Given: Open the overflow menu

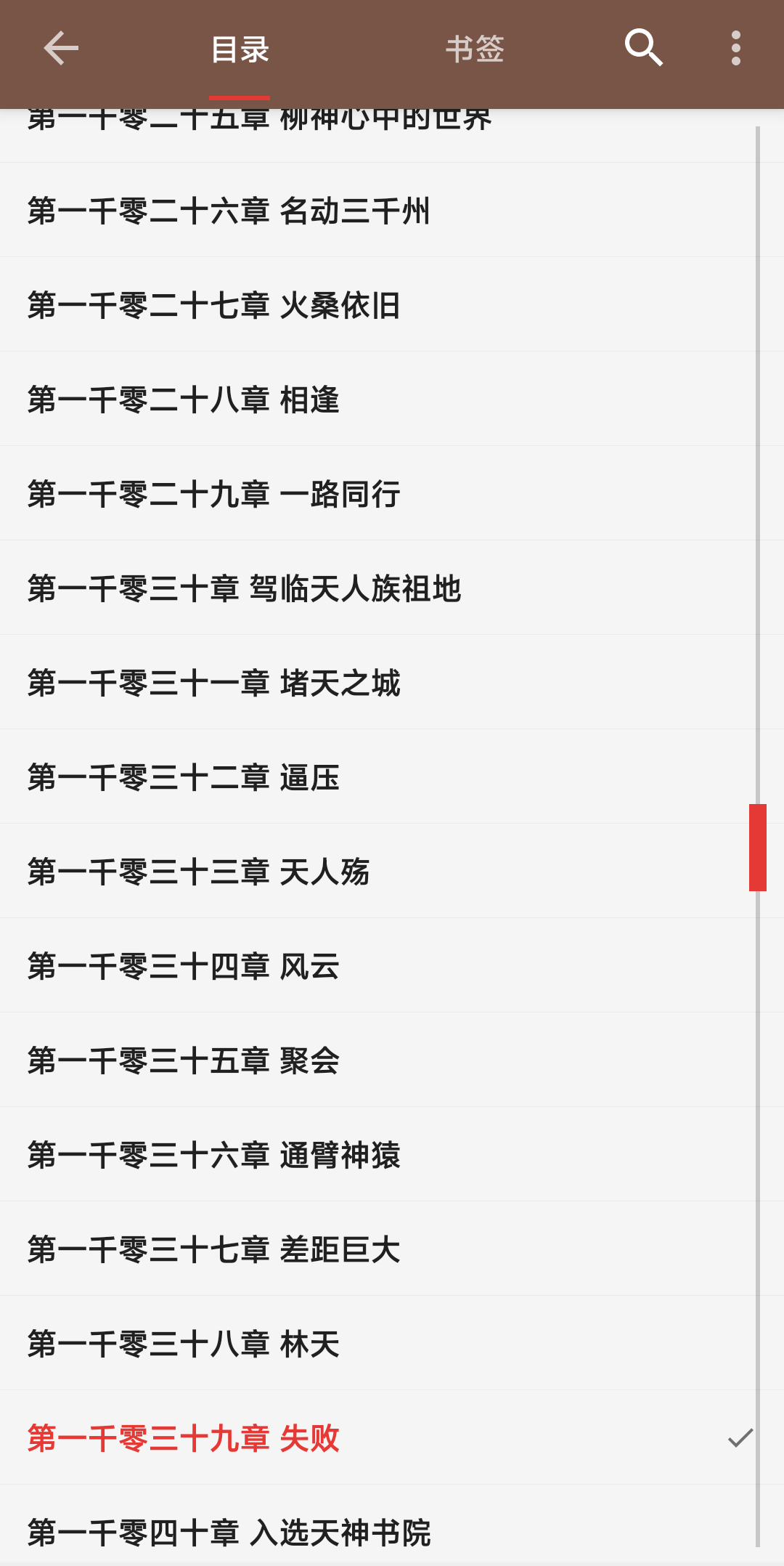Looking at the screenshot, I should 736,48.
